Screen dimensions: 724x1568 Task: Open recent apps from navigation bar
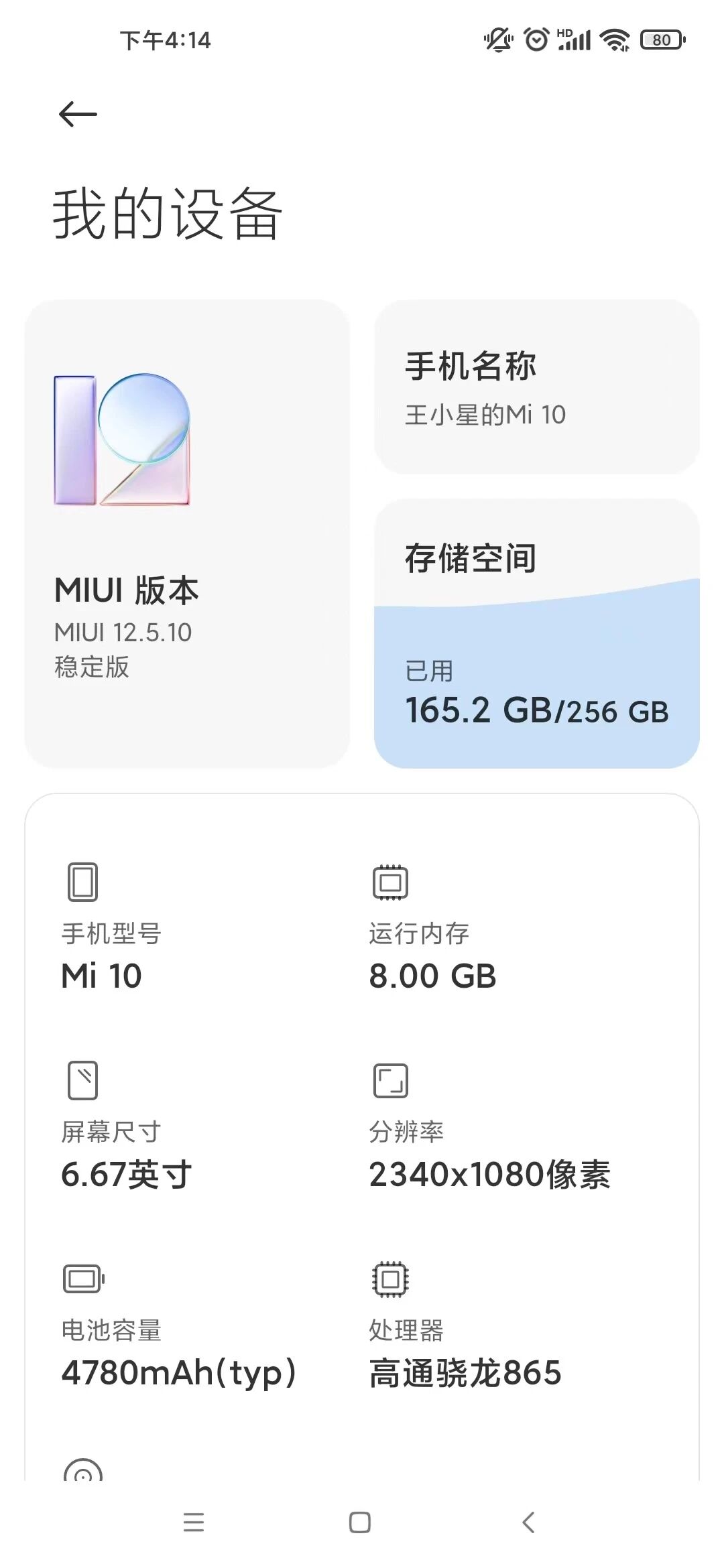click(194, 1522)
